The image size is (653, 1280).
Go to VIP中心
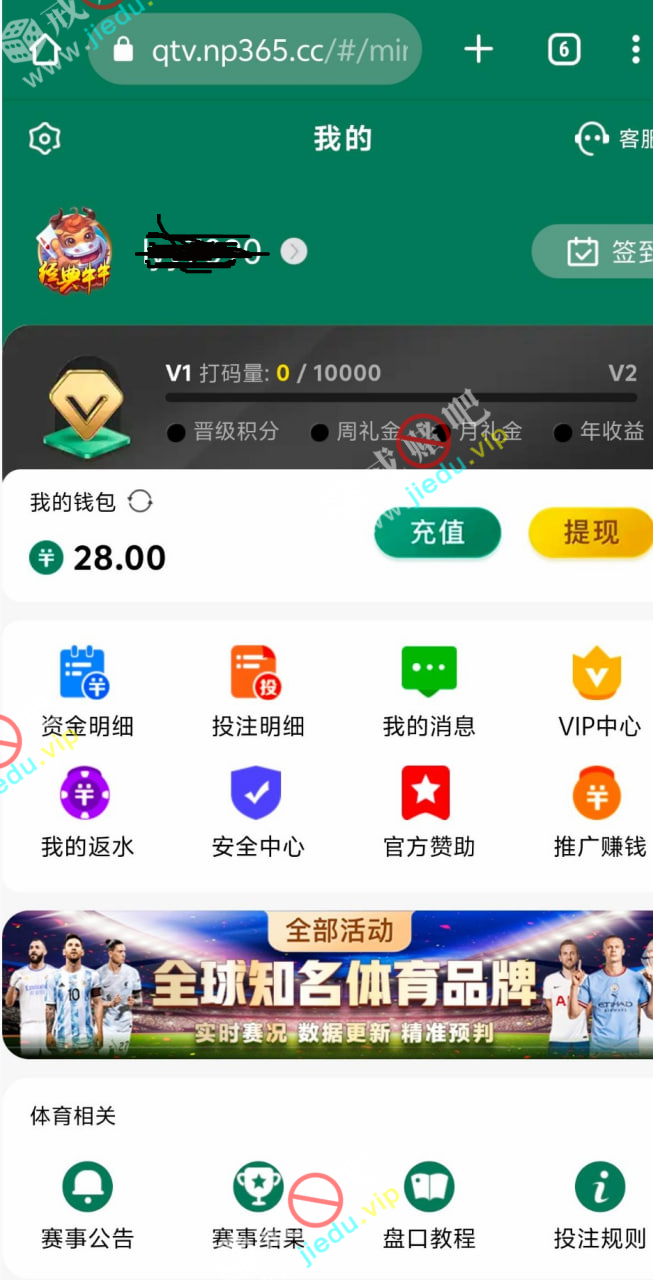(x=598, y=690)
